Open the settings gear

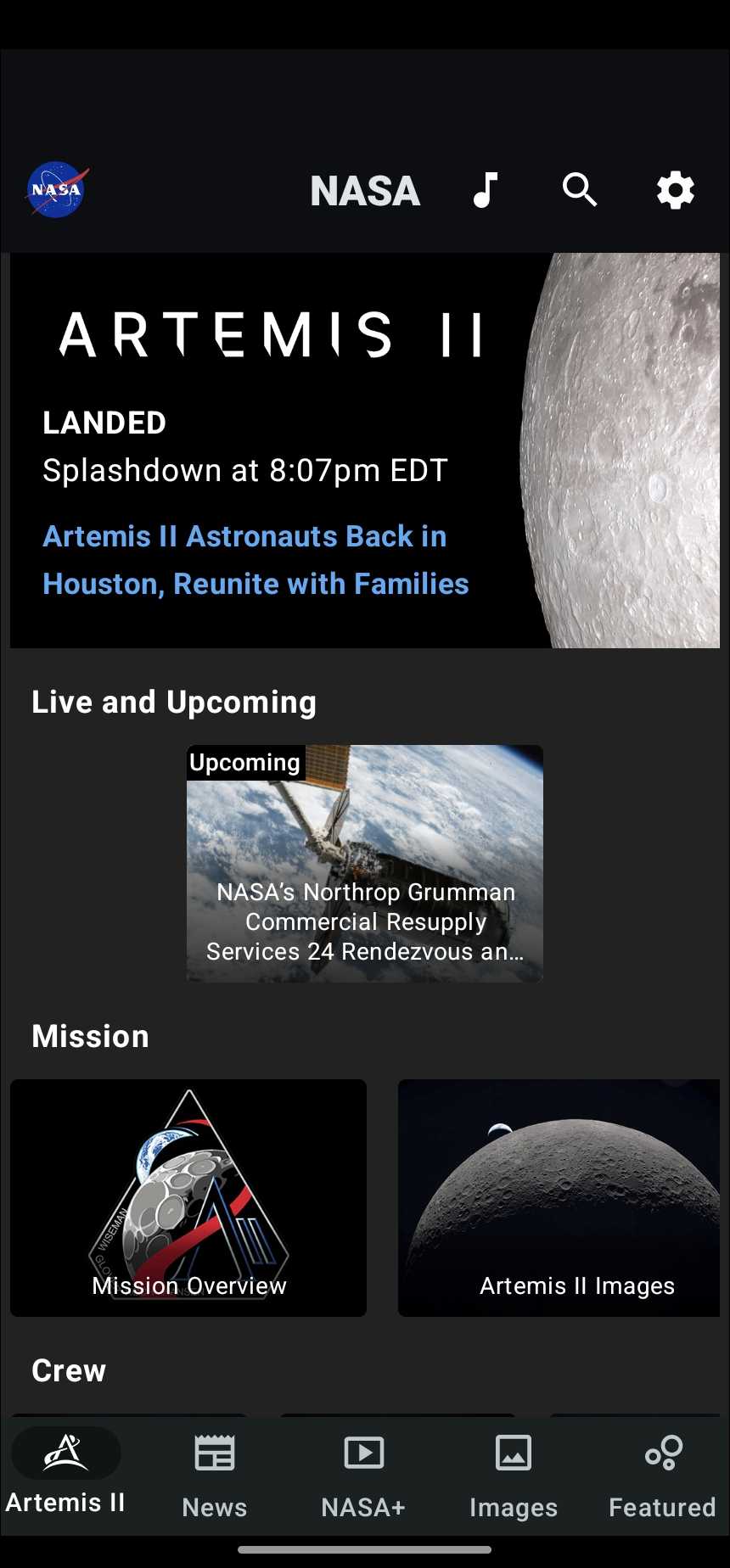[676, 190]
